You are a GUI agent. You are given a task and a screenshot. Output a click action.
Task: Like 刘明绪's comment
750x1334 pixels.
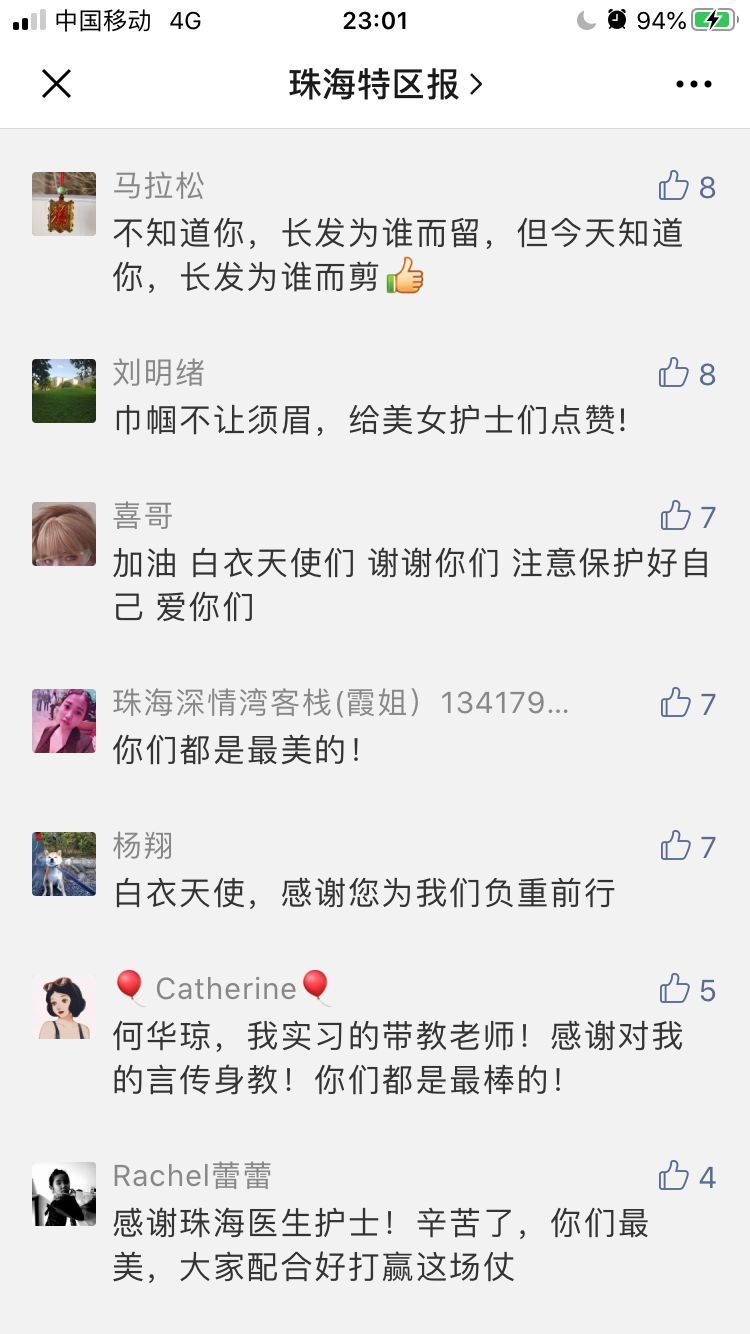(675, 373)
